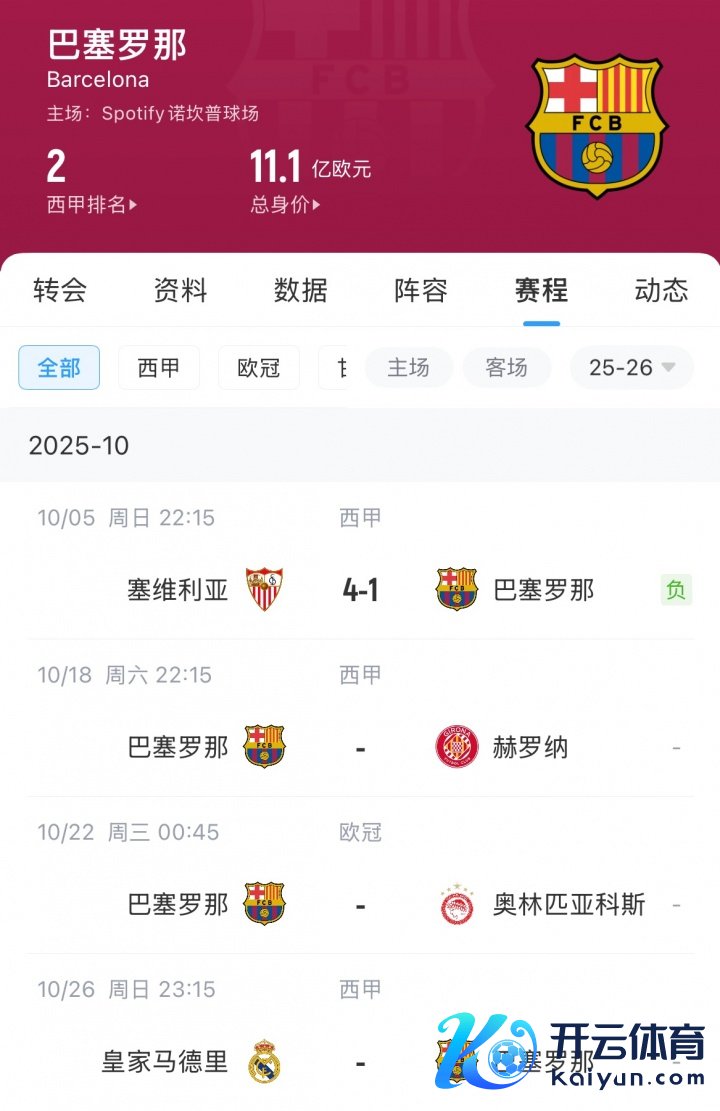720x1111 pixels.
Task: Switch to the 资料 tab
Action: click(x=180, y=291)
